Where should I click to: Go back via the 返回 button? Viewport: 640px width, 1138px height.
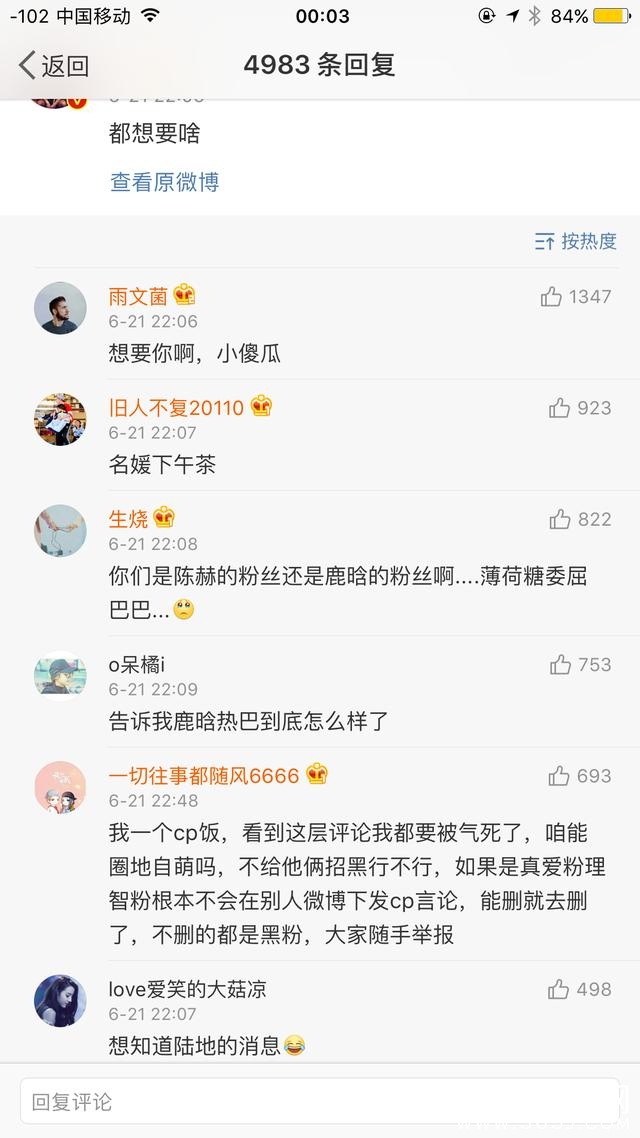click(55, 66)
